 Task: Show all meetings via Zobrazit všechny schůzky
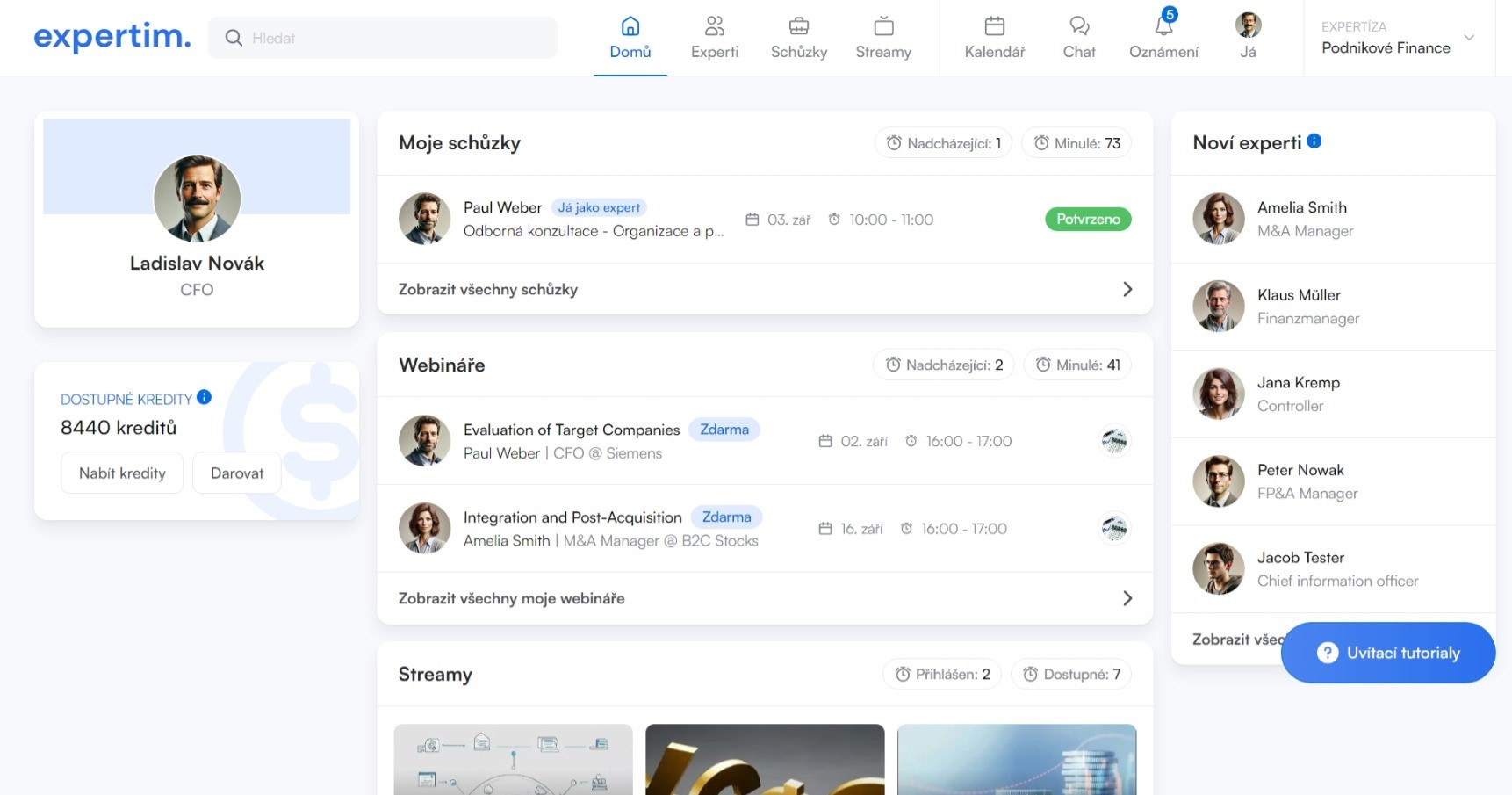point(764,289)
